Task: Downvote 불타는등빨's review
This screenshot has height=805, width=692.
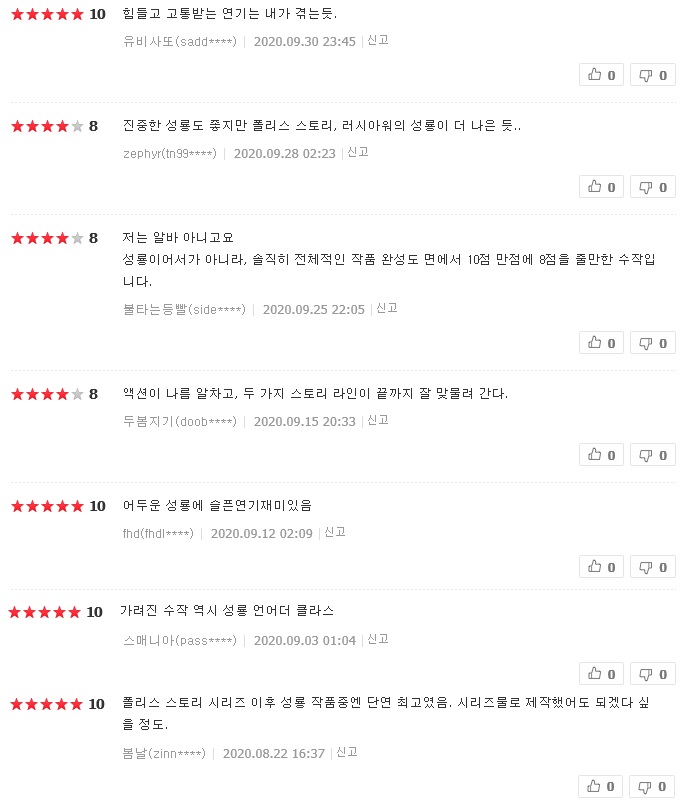Action: coord(653,343)
